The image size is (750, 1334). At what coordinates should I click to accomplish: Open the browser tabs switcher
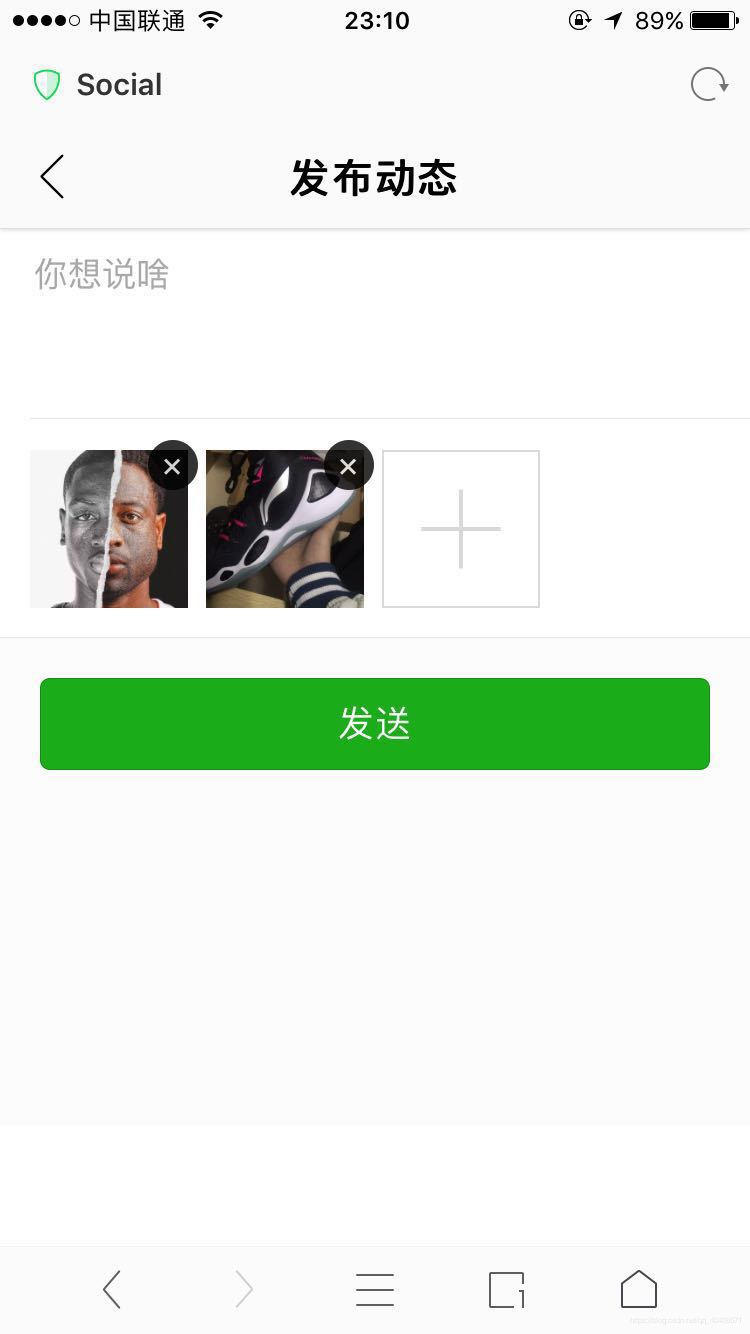[x=506, y=1290]
